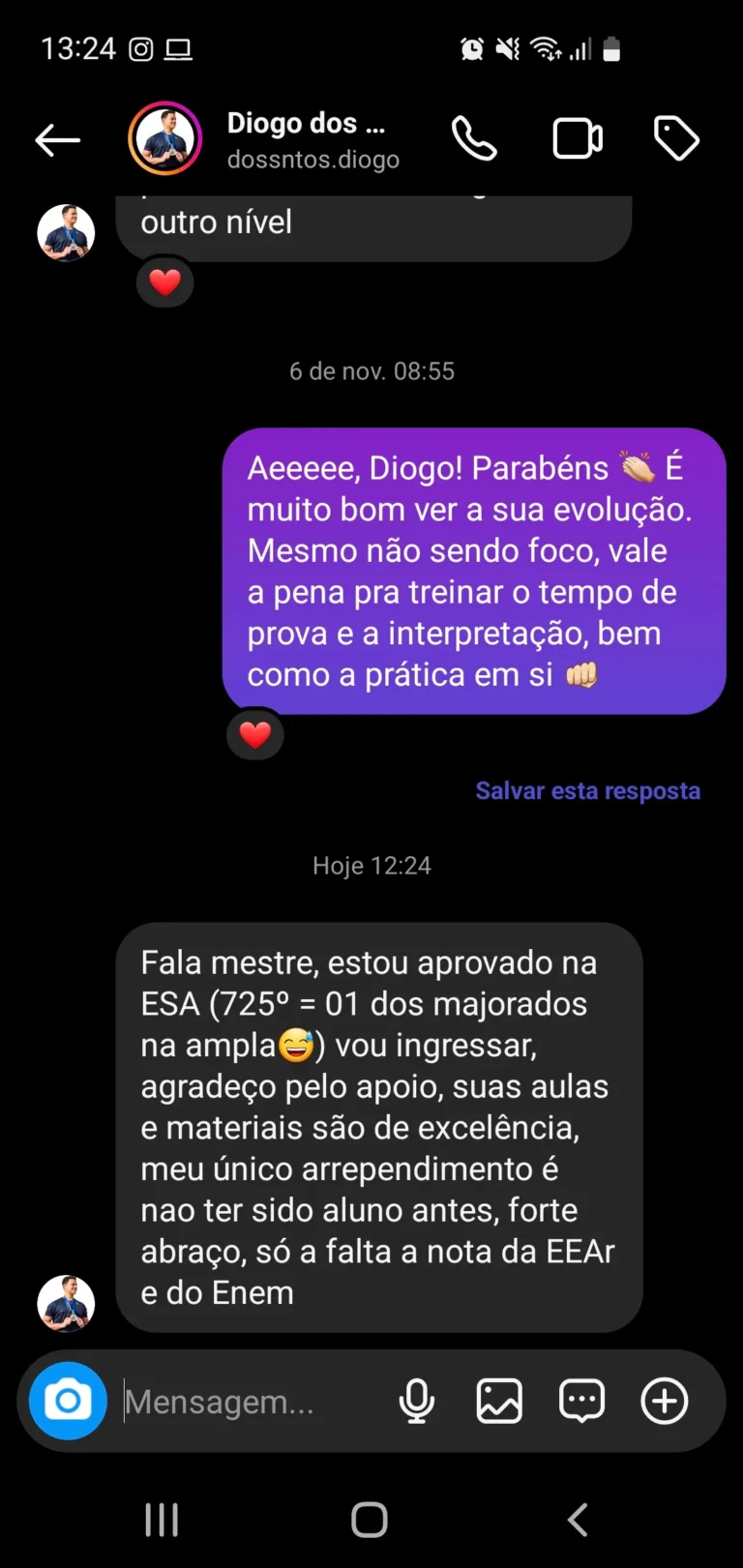Start a video call with Diogo
Viewport: 743px width, 1568px height.
[577, 138]
